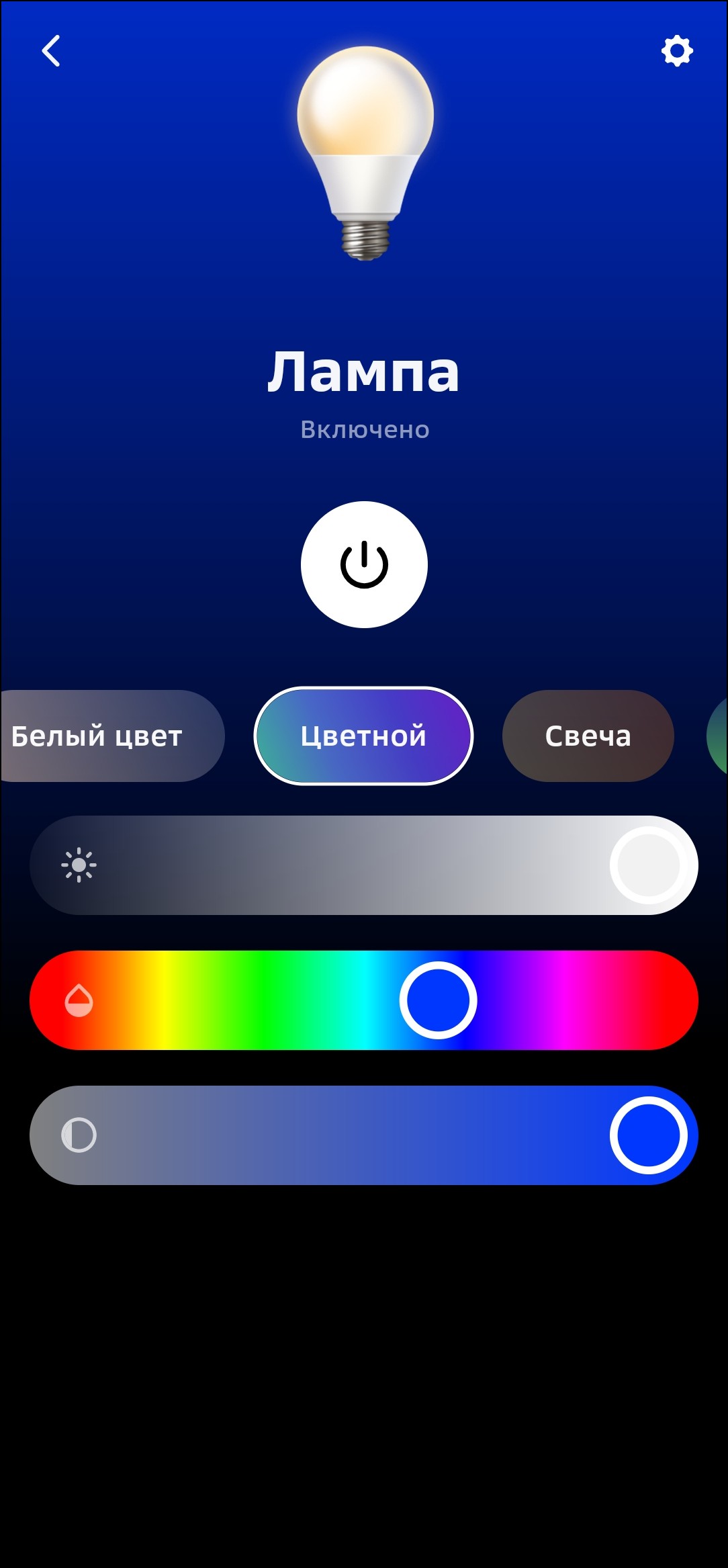Turn the lamp off with power button
This screenshot has height=1568, width=728.
pyautogui.click(x=364, y=564)
